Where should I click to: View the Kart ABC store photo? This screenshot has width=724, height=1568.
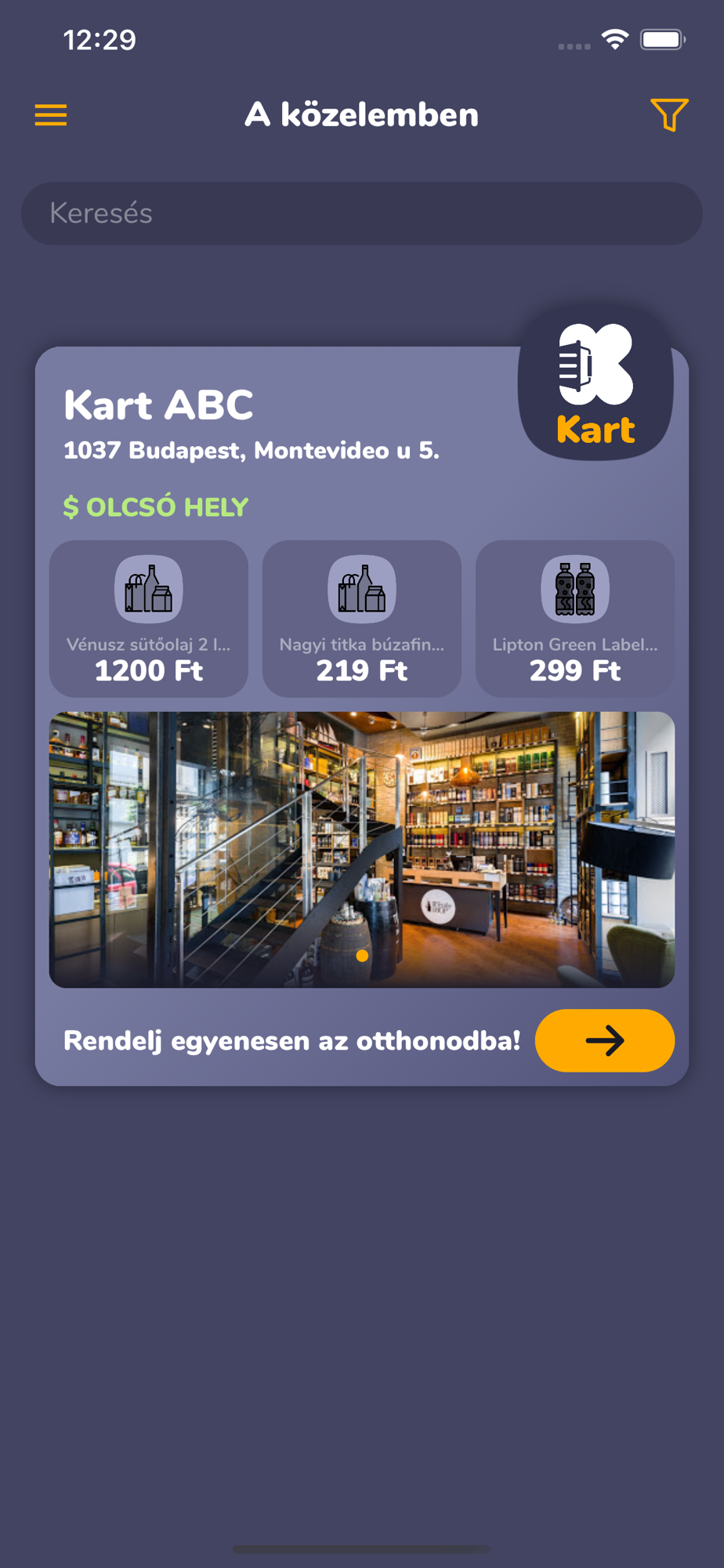point(361,849)
